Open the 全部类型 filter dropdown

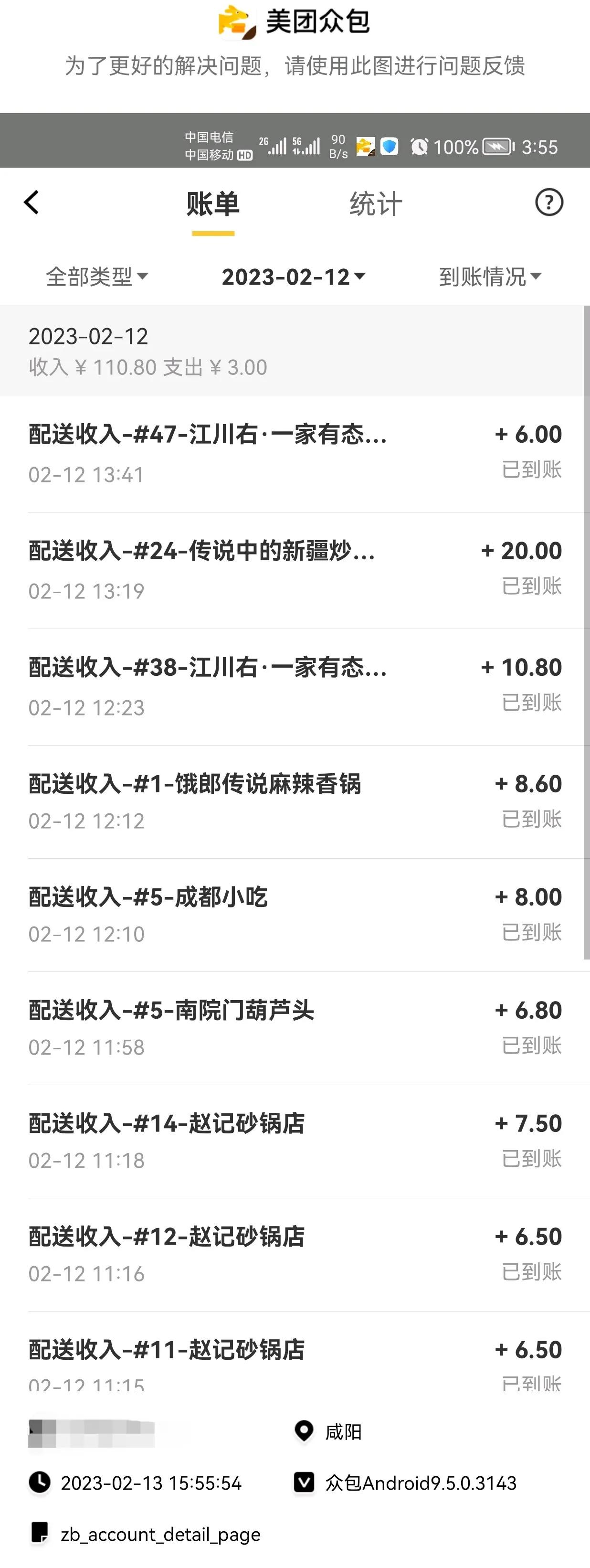(97, 277)
